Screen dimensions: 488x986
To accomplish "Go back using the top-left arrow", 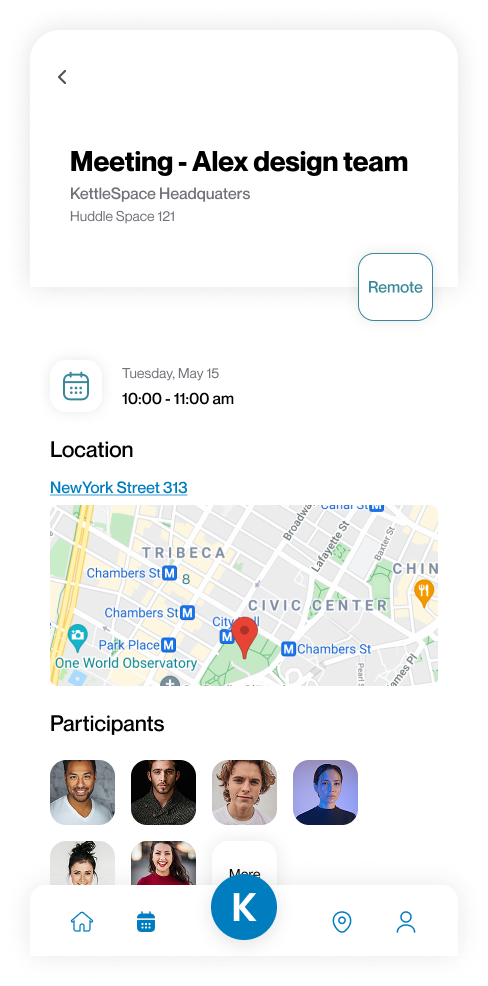I will 62,77.
